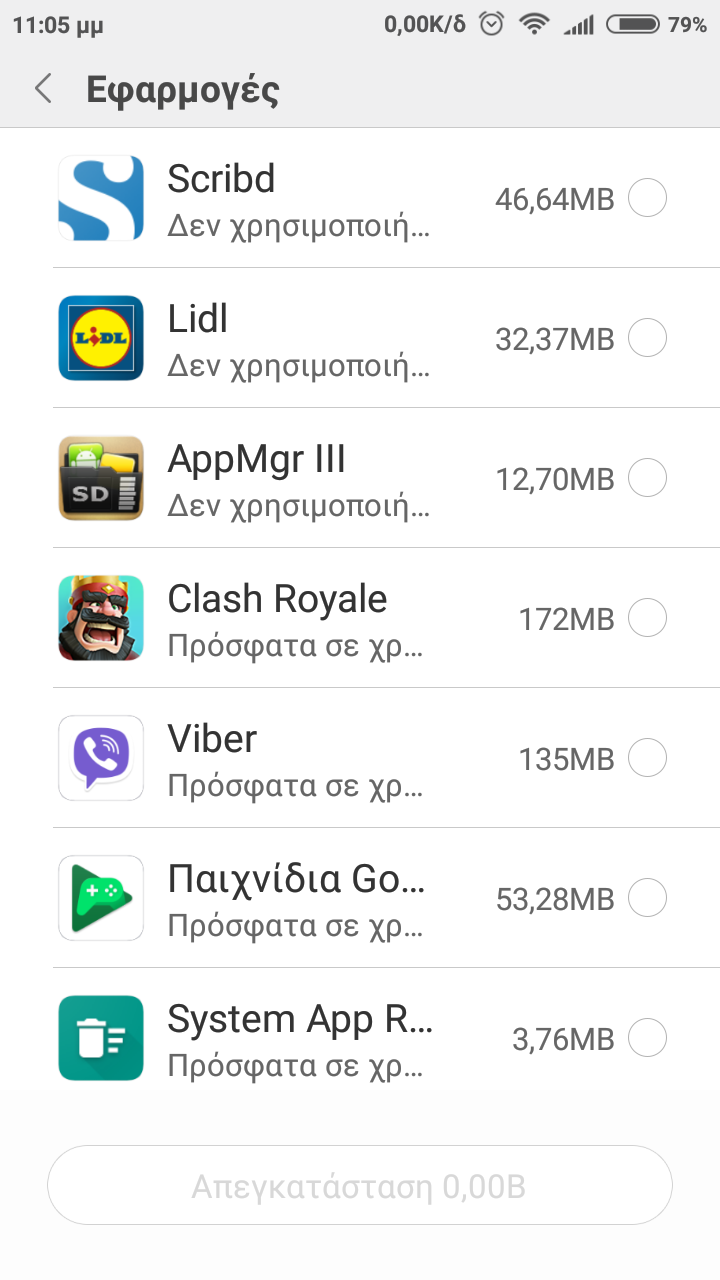This screenshot has height=1280, width=720.
Task: Tick the Viber selection circle
Action: [647, 759]
